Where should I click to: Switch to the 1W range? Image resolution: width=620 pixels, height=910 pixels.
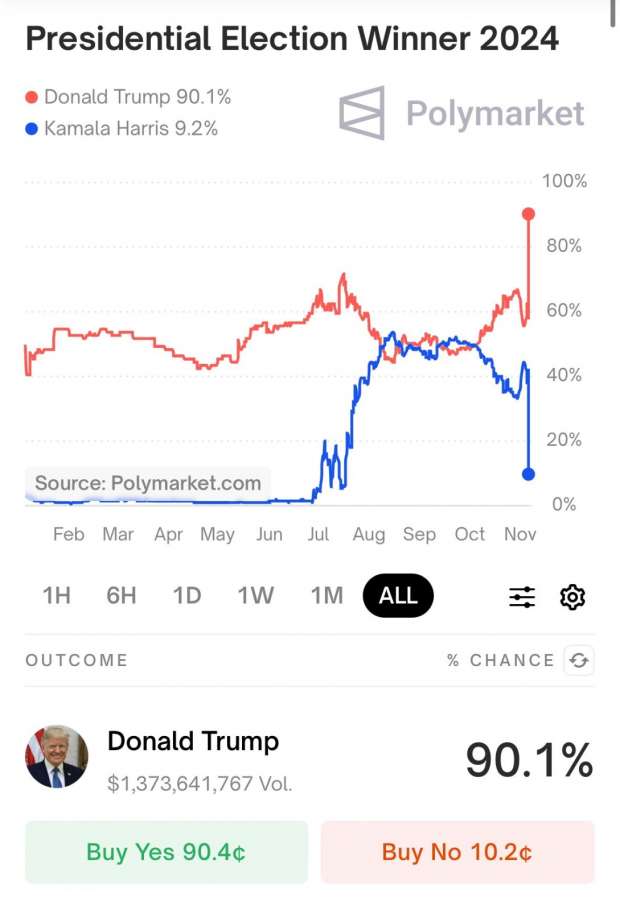256,596
